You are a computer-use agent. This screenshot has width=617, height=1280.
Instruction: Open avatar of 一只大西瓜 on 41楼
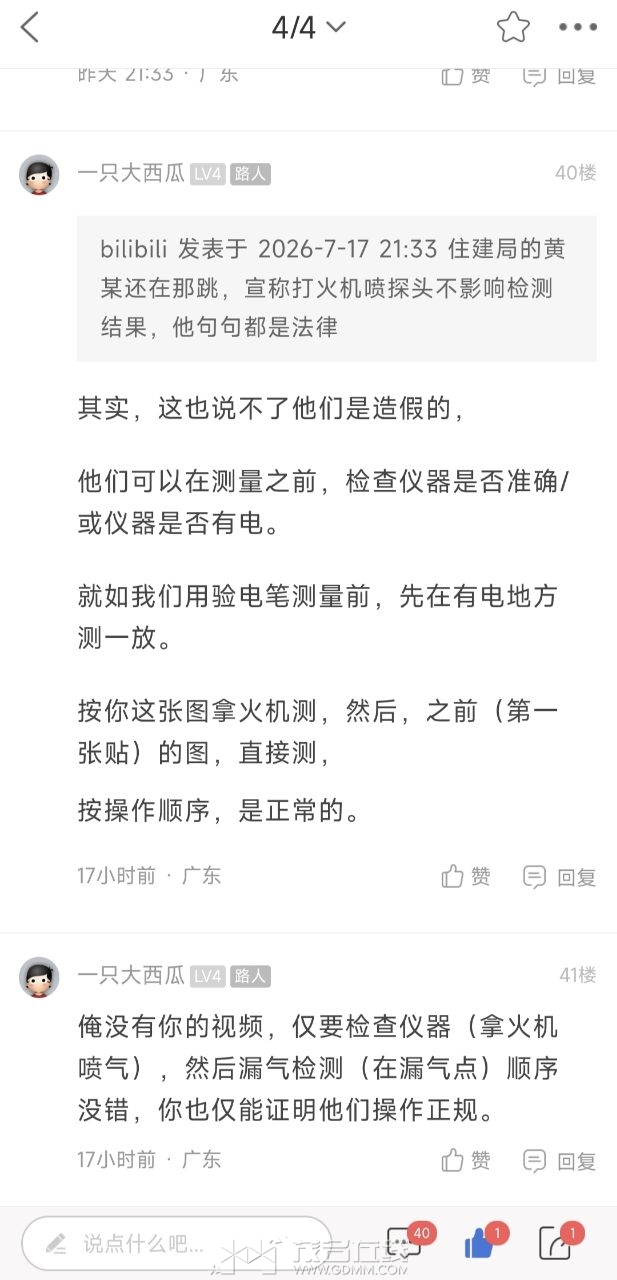[x=39, y=977]
